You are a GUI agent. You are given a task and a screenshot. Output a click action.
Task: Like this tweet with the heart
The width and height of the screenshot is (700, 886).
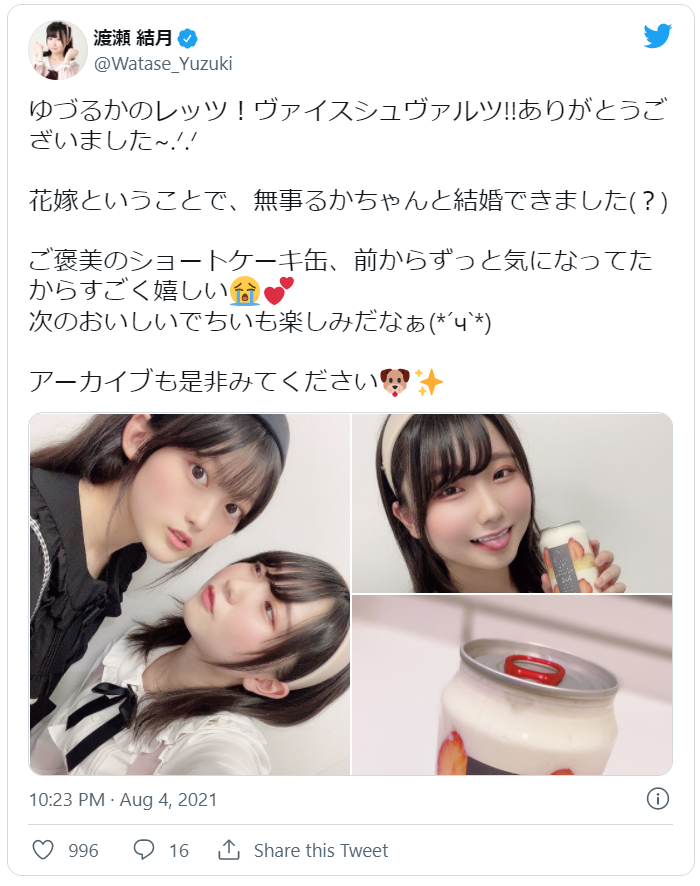(x=43, y=851)
